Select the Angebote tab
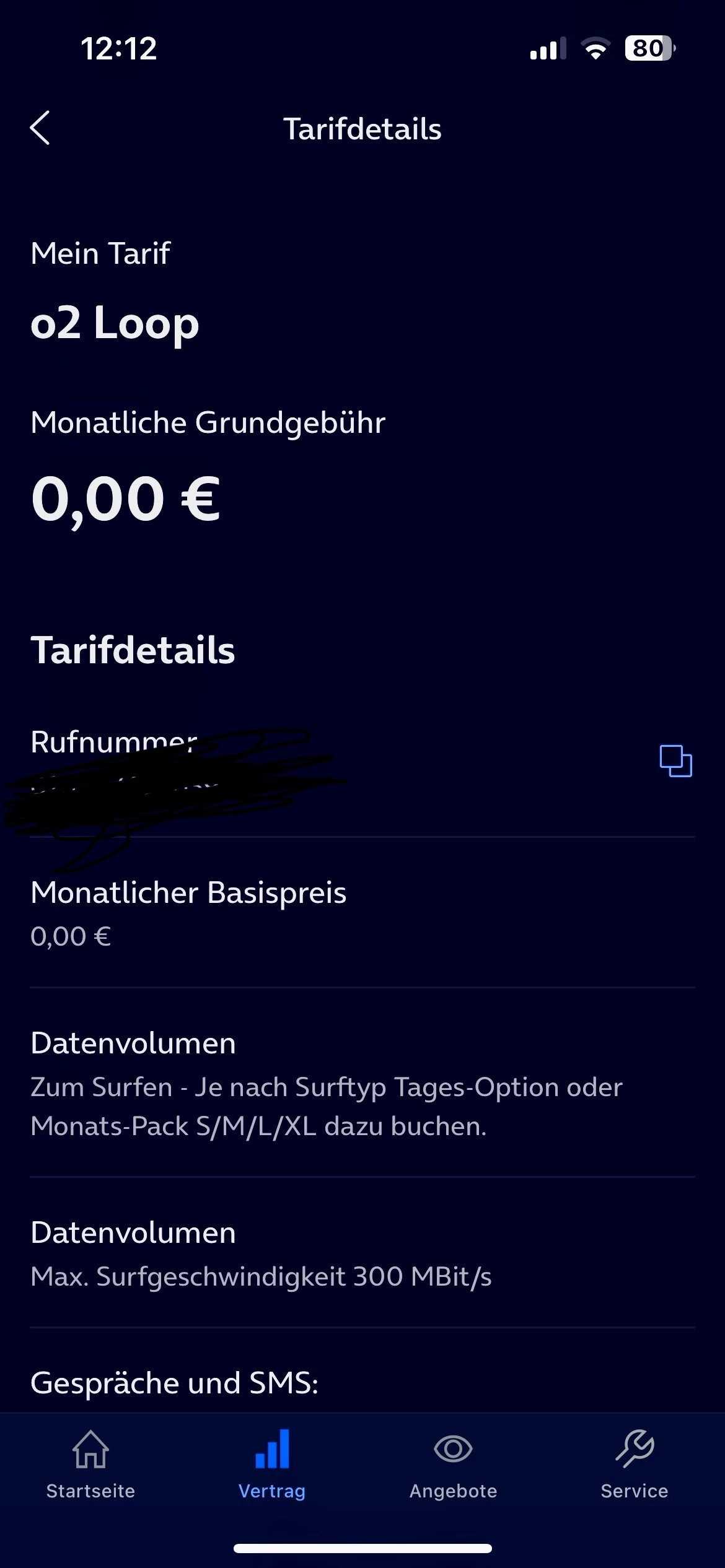Viewport: 725px width, 1568px height. click(x=453, y=1465)
